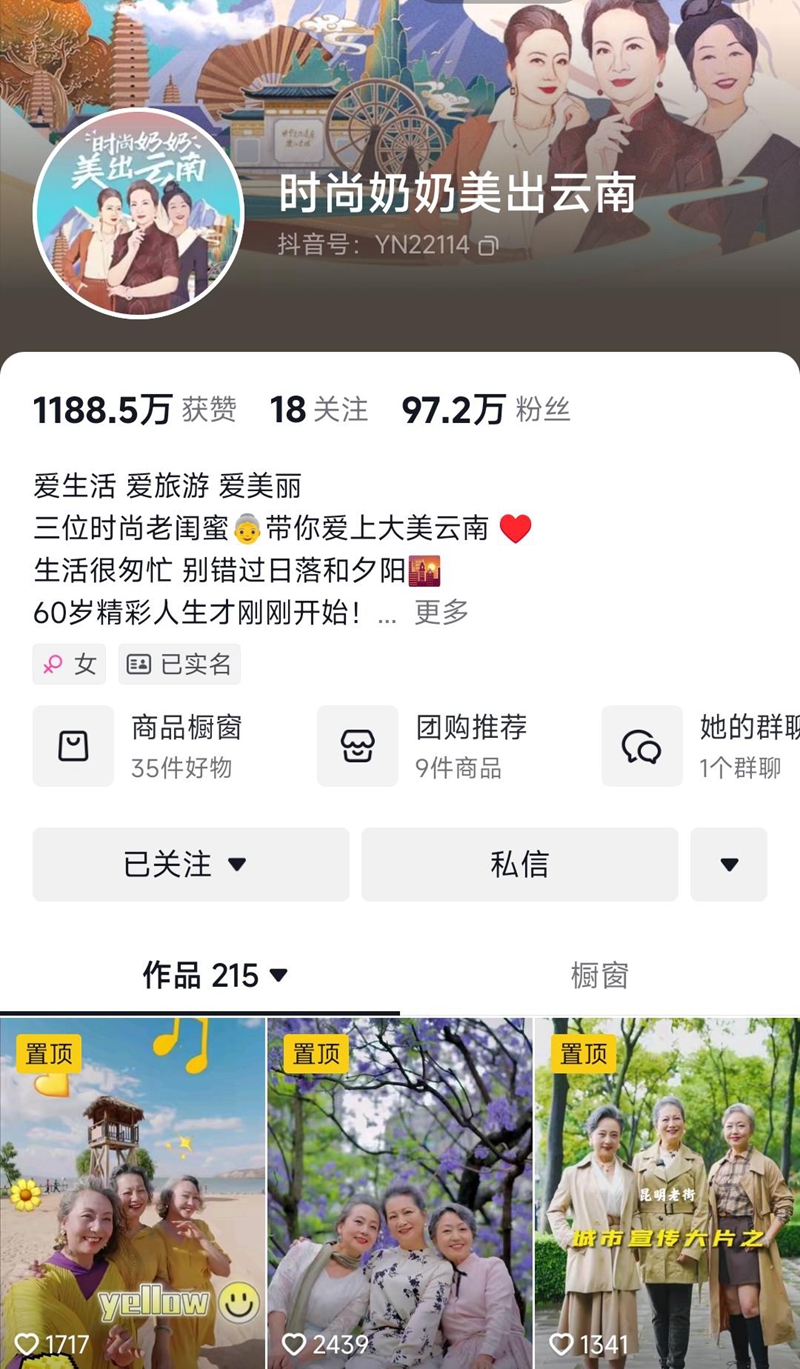Open 商品橱窗 with 35 items
Screen dimensions: 800x1369
click(160, 746)
